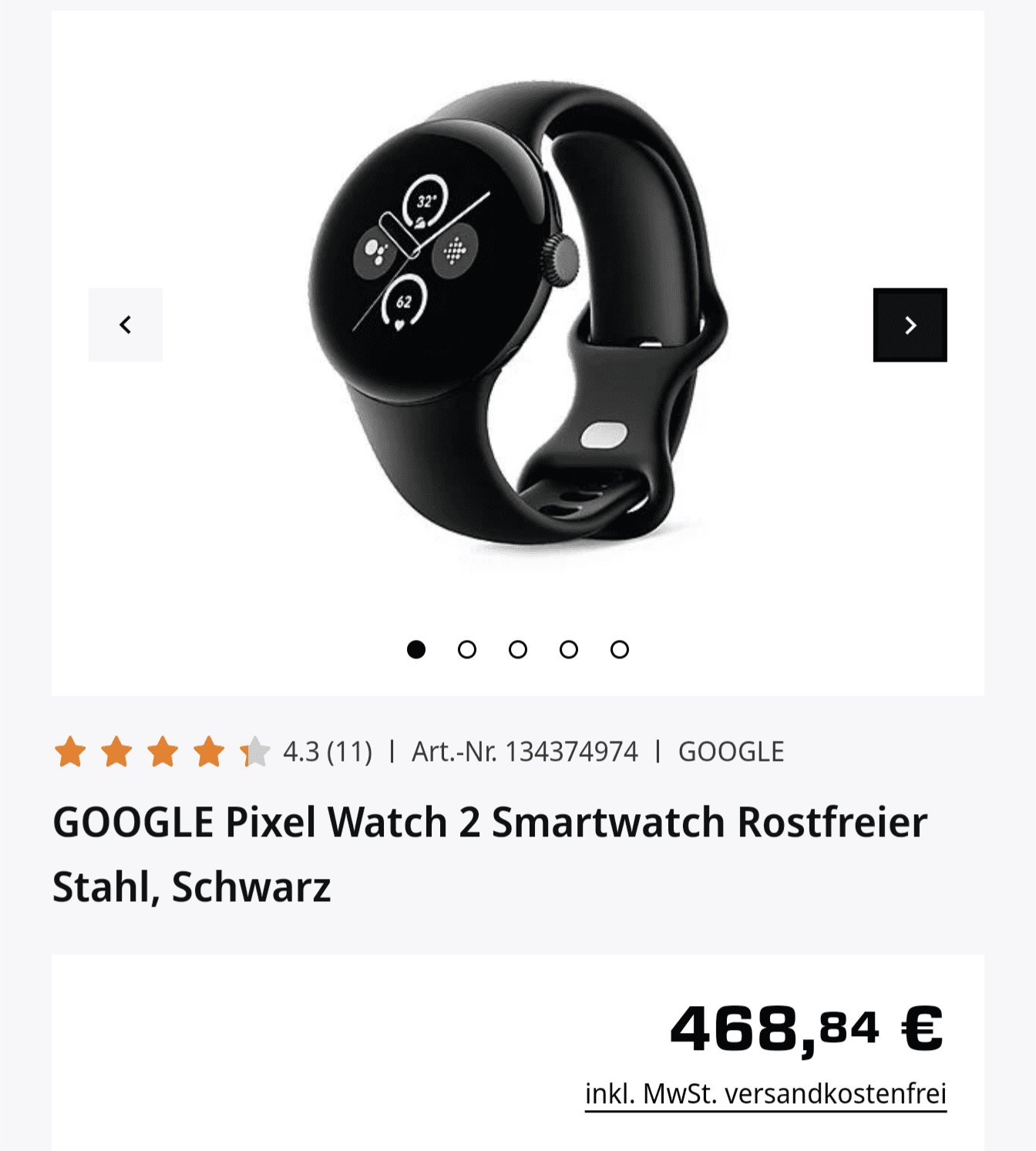Image resolution: width=1036 pixels, height=1151 pixels.
Task: Jump to the third image dot
Action: (518, 650)
